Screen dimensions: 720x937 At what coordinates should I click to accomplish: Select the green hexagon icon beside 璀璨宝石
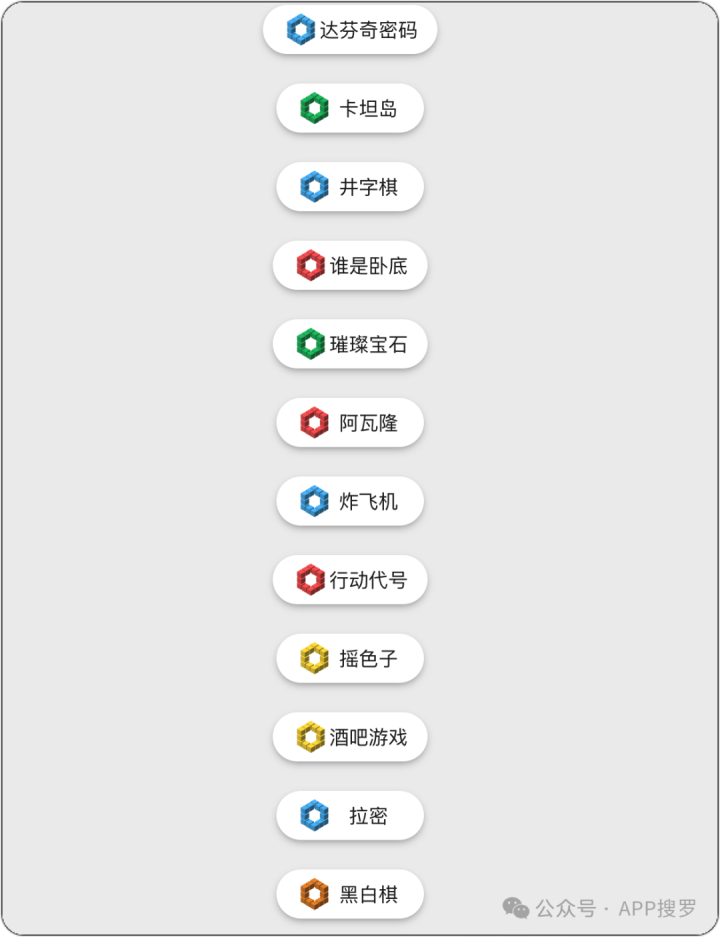click(x=311, y=344)
